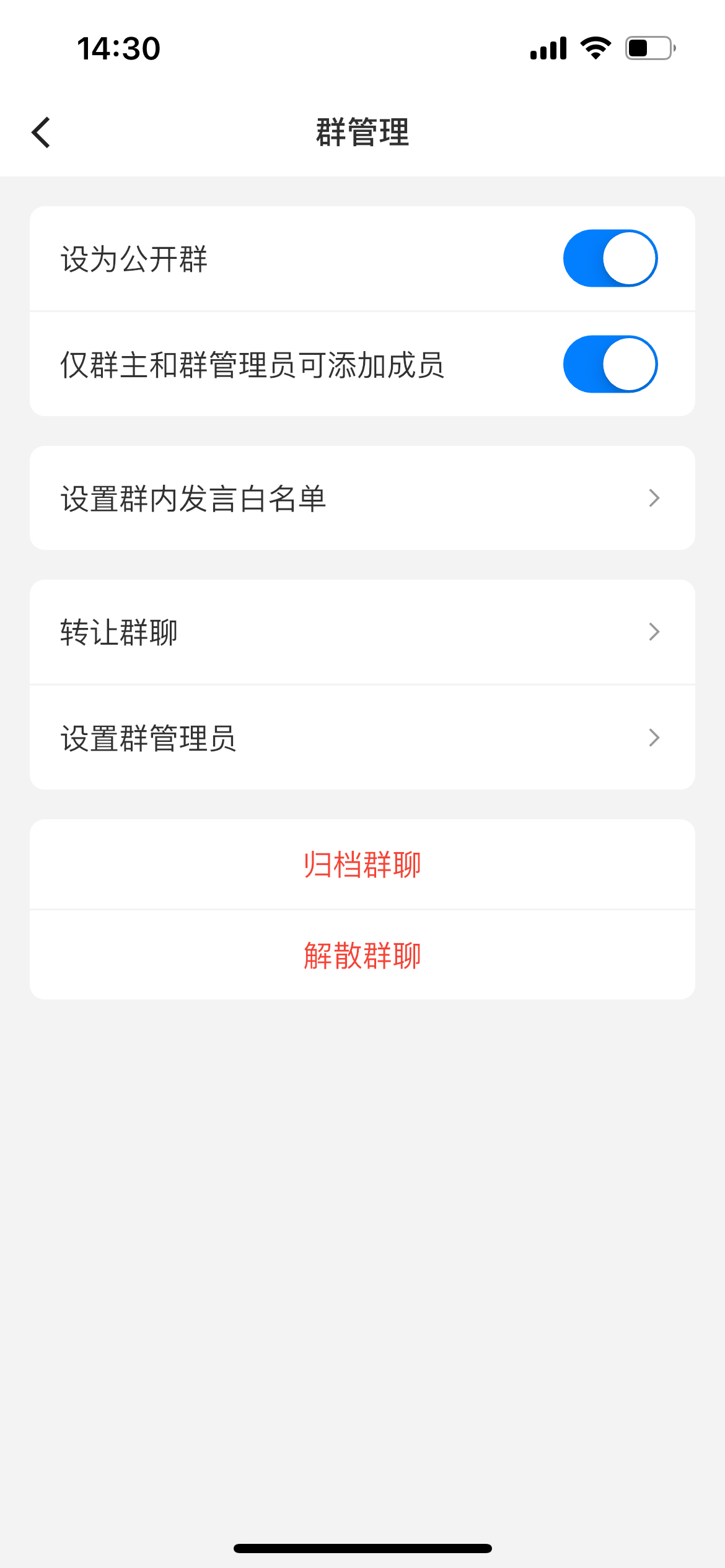Turn off the 设为公开群 switch
The image size is (725, 1568).
[x=610, y=258]
